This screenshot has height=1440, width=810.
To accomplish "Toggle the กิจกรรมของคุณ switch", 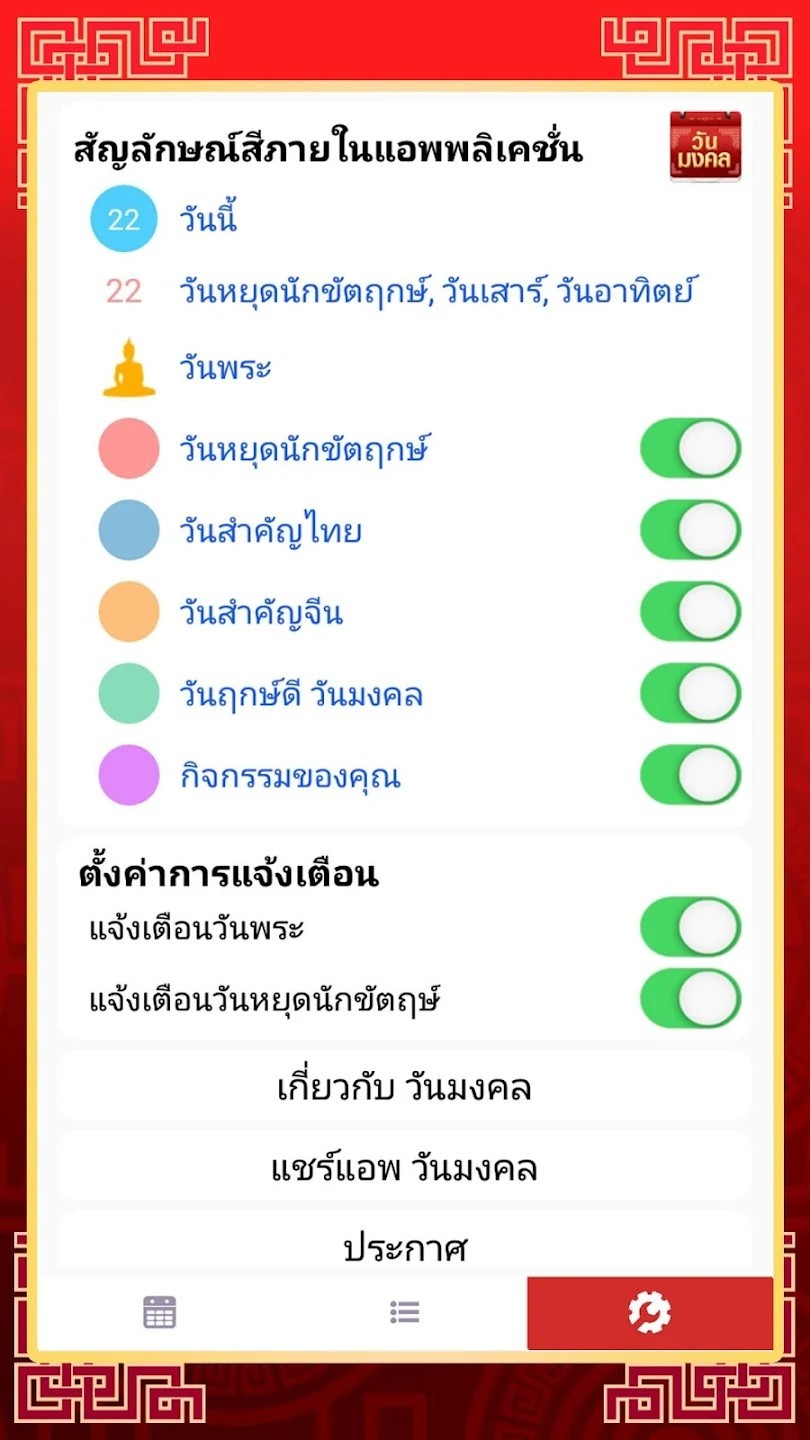I will pos(690,775).
